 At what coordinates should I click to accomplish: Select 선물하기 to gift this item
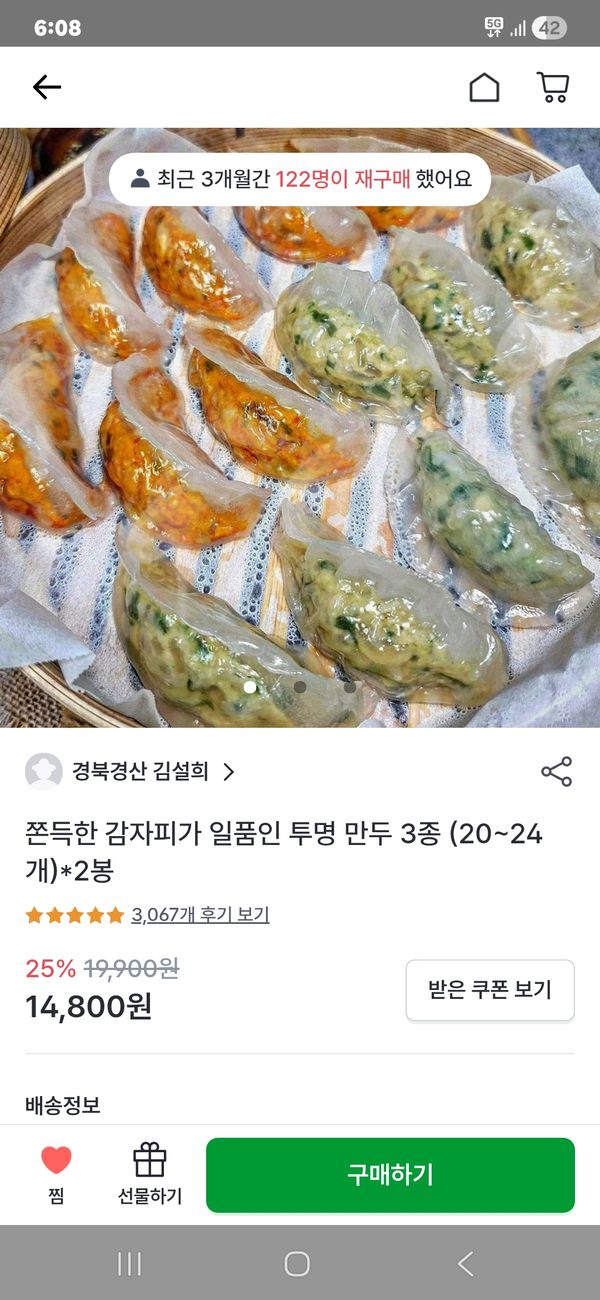click(150, 1174)
